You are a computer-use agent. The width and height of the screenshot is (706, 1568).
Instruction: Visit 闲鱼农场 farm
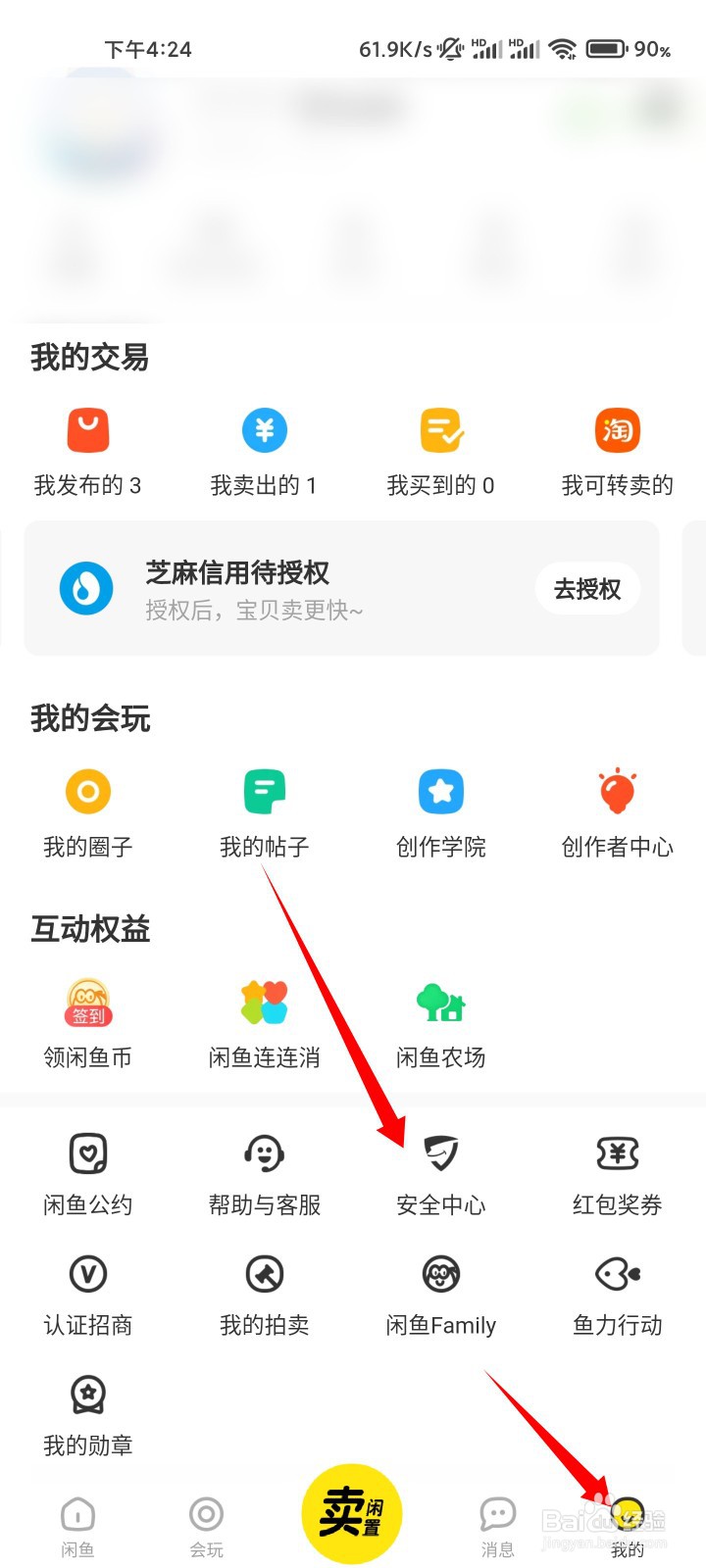point(439,1021)
